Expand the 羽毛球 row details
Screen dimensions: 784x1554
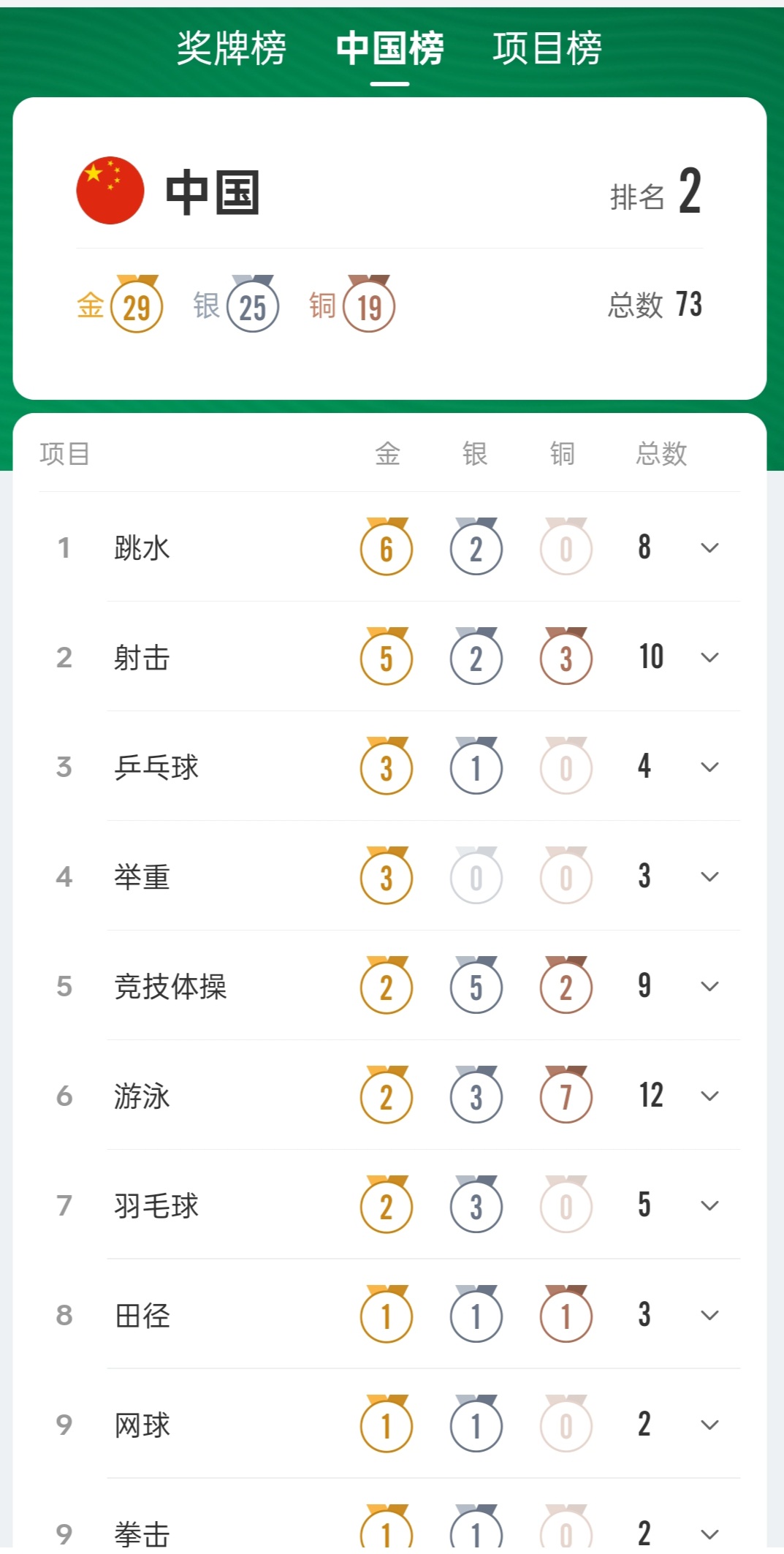click(709, 1205)
